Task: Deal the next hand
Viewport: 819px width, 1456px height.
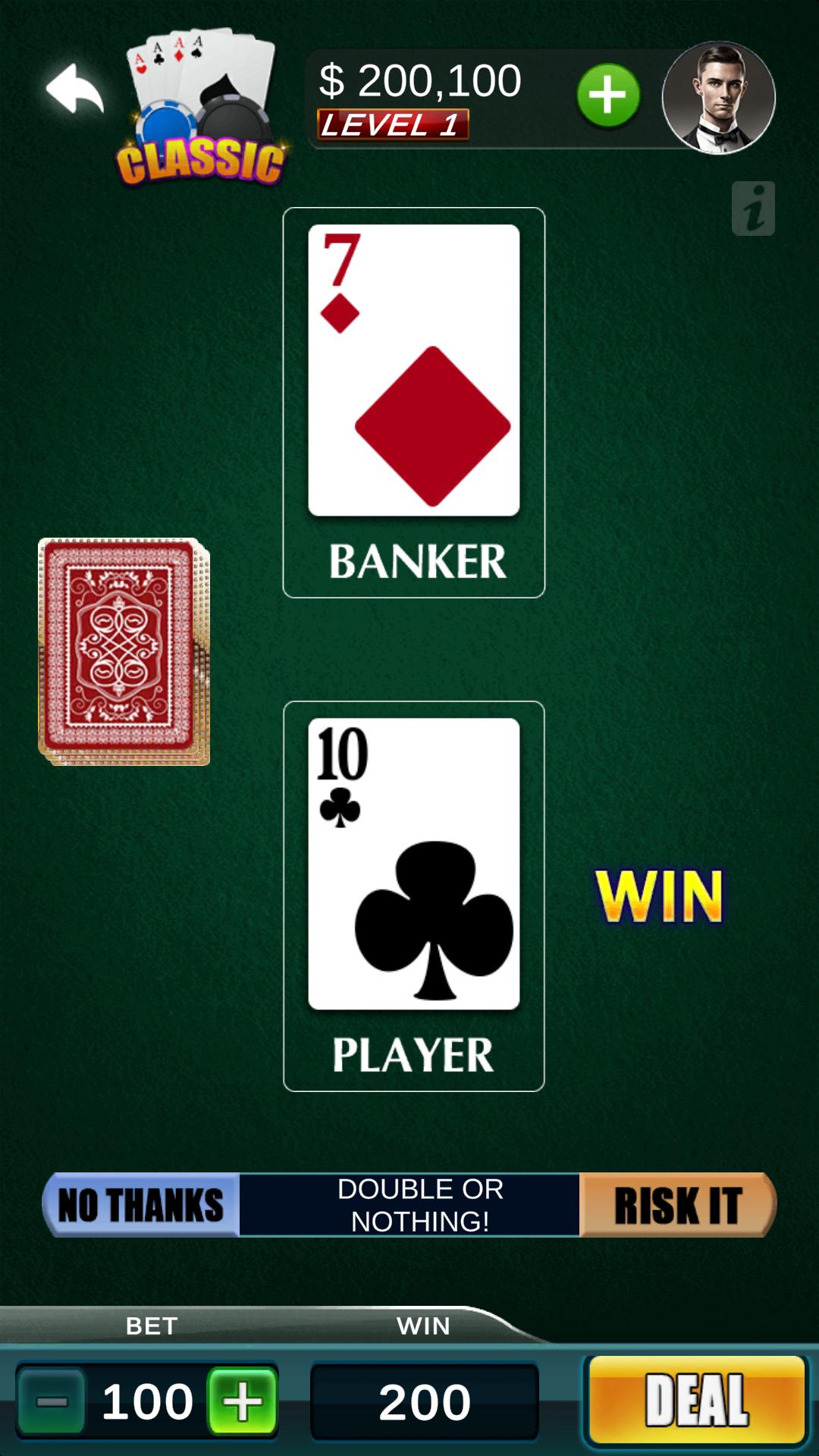Action: [696, 1400]
